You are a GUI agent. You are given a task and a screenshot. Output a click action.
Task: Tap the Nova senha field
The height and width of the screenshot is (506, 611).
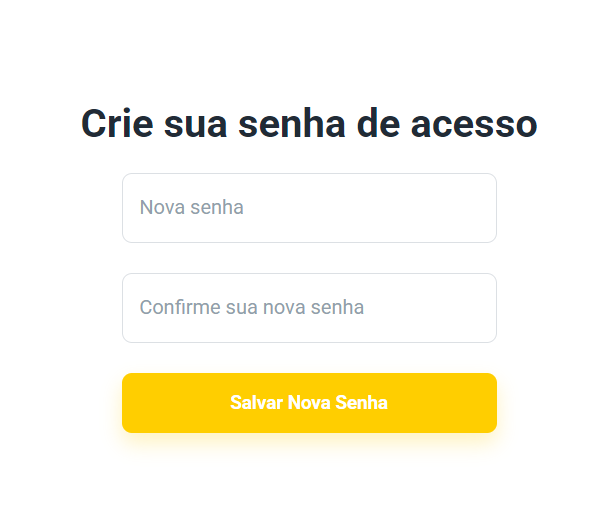coord(309,208)
